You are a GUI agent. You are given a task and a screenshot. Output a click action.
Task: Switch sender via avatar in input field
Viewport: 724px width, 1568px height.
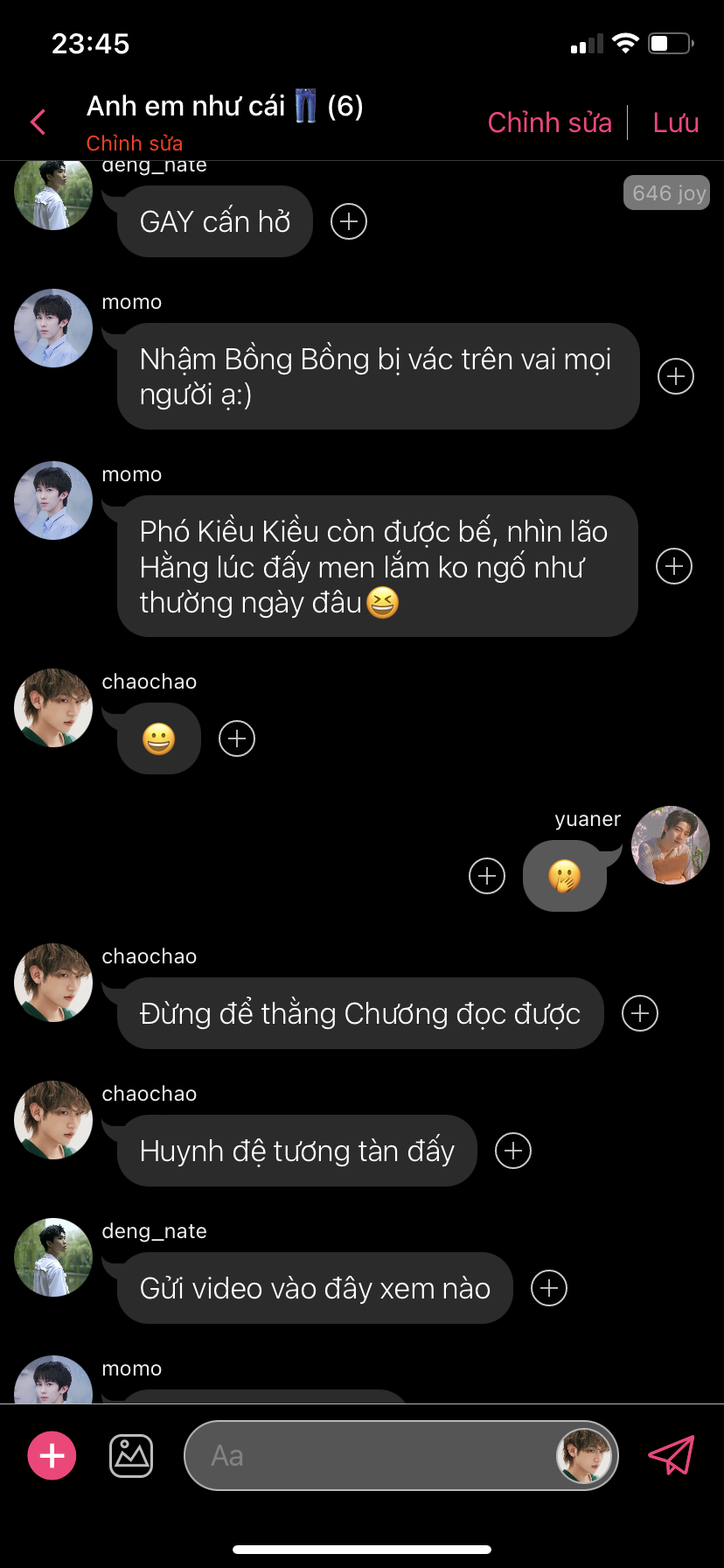583,1456
